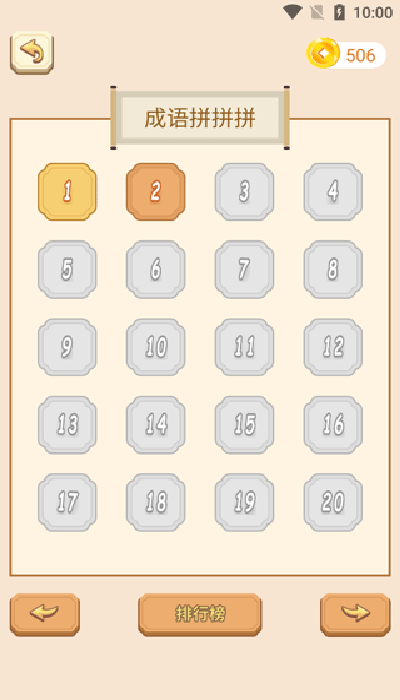Viewport: 400px width, 700px height.
Task: Tap level 6 tile
Action: coord(155,269)
